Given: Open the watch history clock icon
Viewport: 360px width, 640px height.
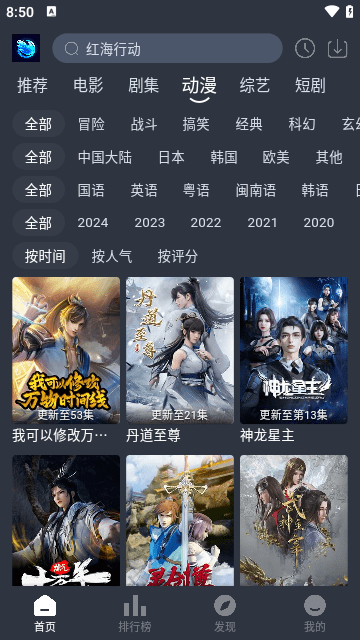Looking at the screenshot, I should pos(305,49).
